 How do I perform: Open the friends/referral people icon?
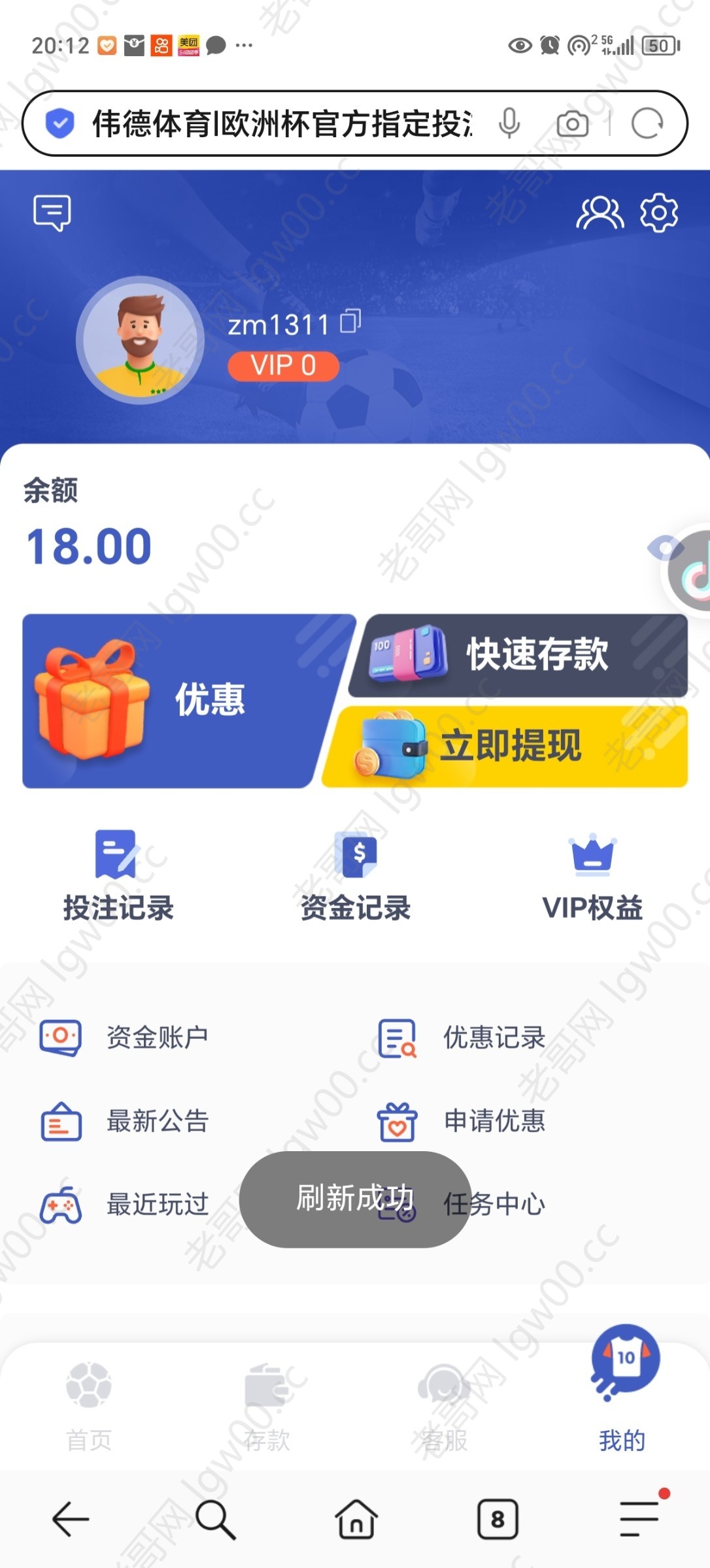[599, 212]
